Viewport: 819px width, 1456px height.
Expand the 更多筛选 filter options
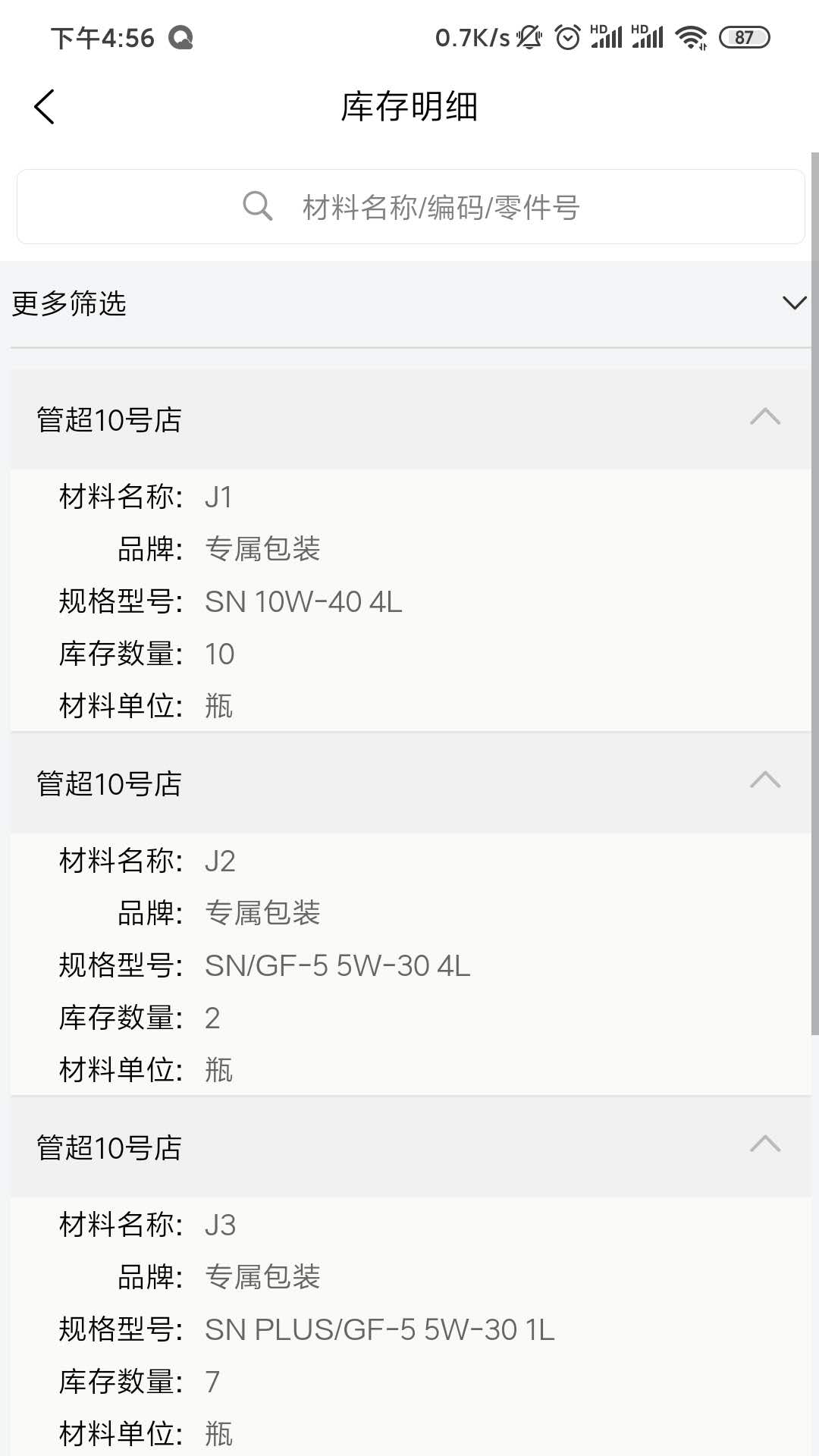click(794, 303)
